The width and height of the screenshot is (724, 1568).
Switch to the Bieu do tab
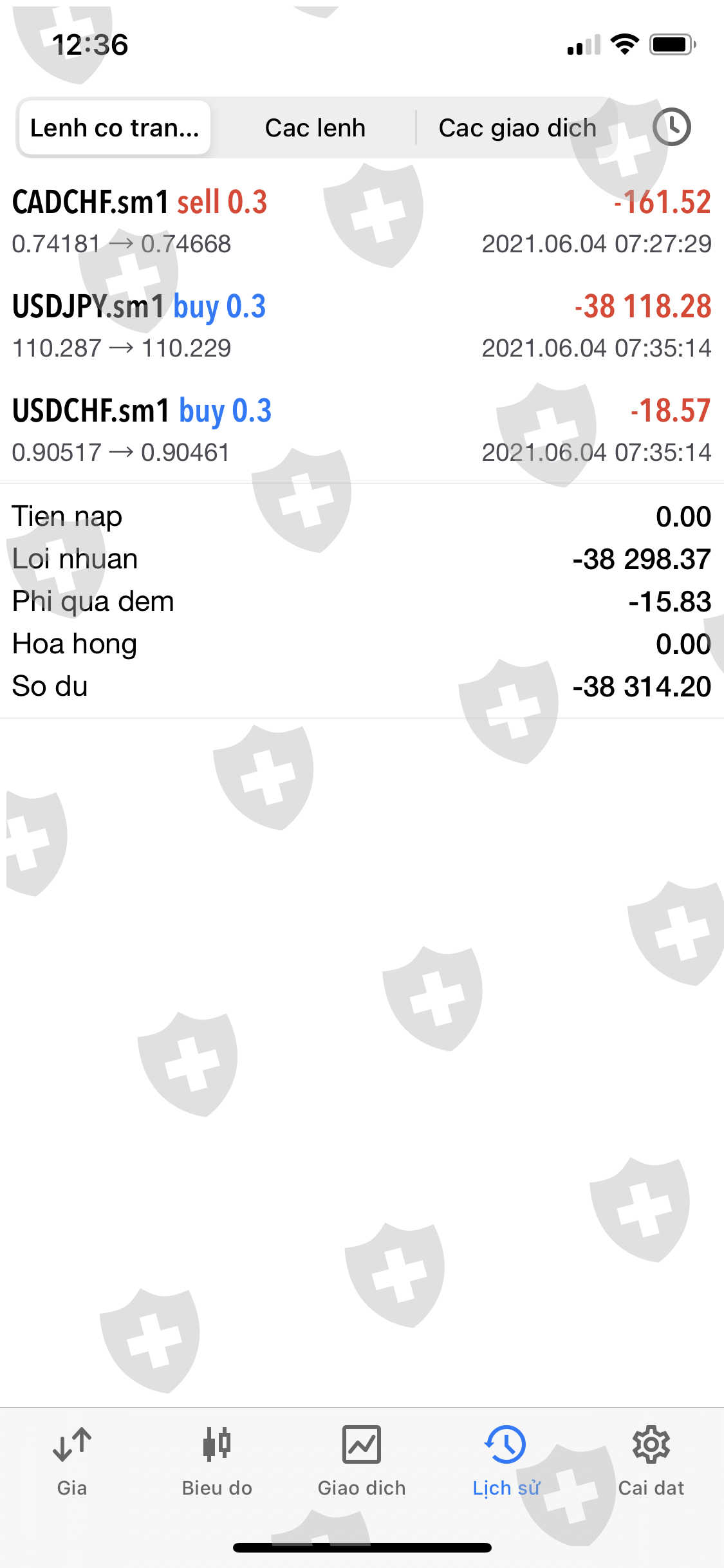[217, 1460]
